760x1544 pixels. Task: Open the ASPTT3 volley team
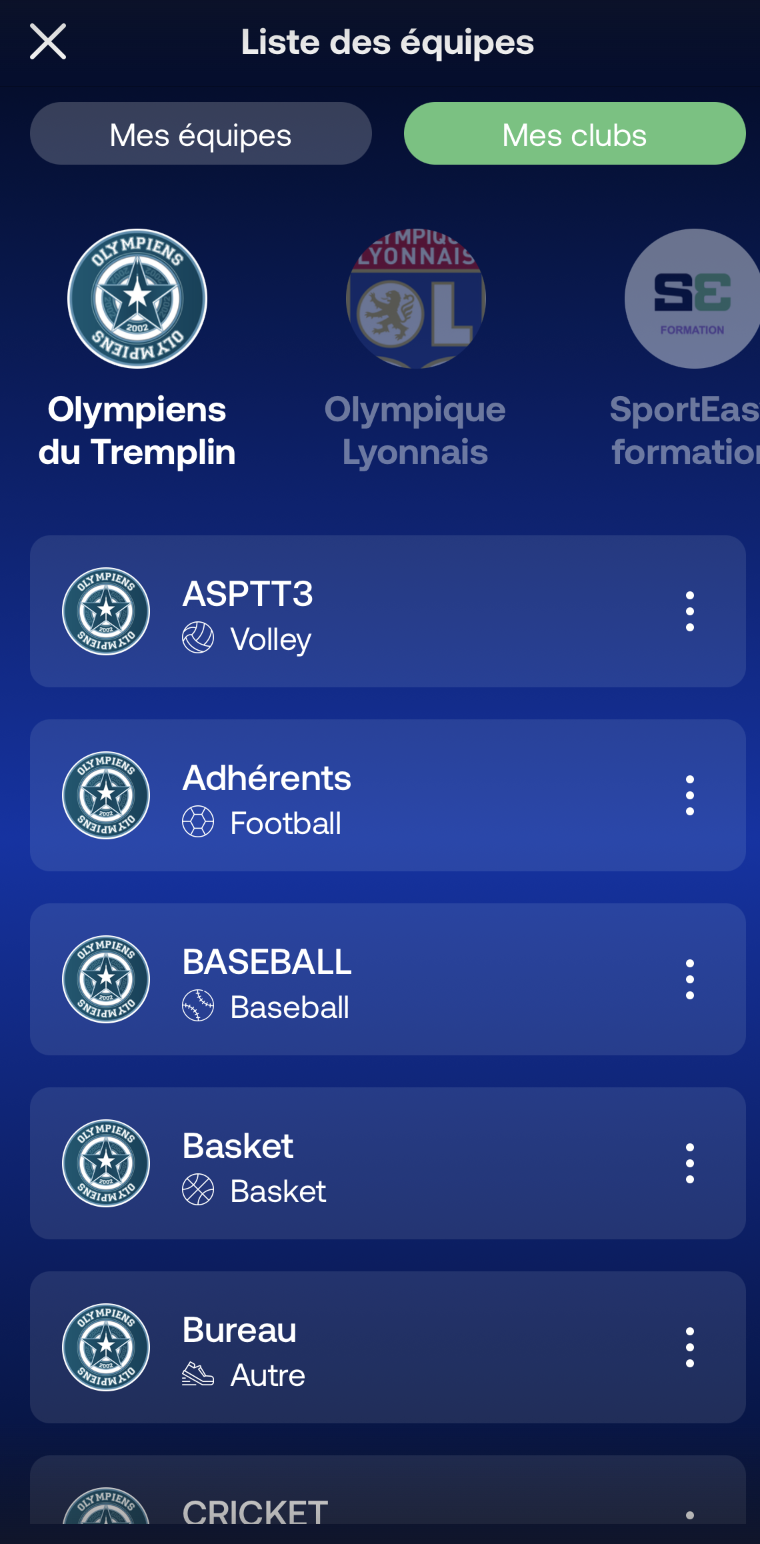tap(388, 611)
